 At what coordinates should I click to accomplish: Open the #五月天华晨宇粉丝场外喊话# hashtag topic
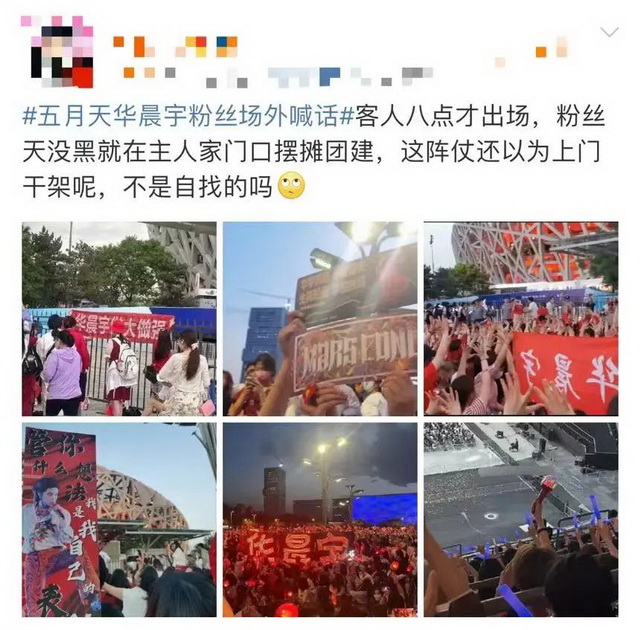pos(181,114)
